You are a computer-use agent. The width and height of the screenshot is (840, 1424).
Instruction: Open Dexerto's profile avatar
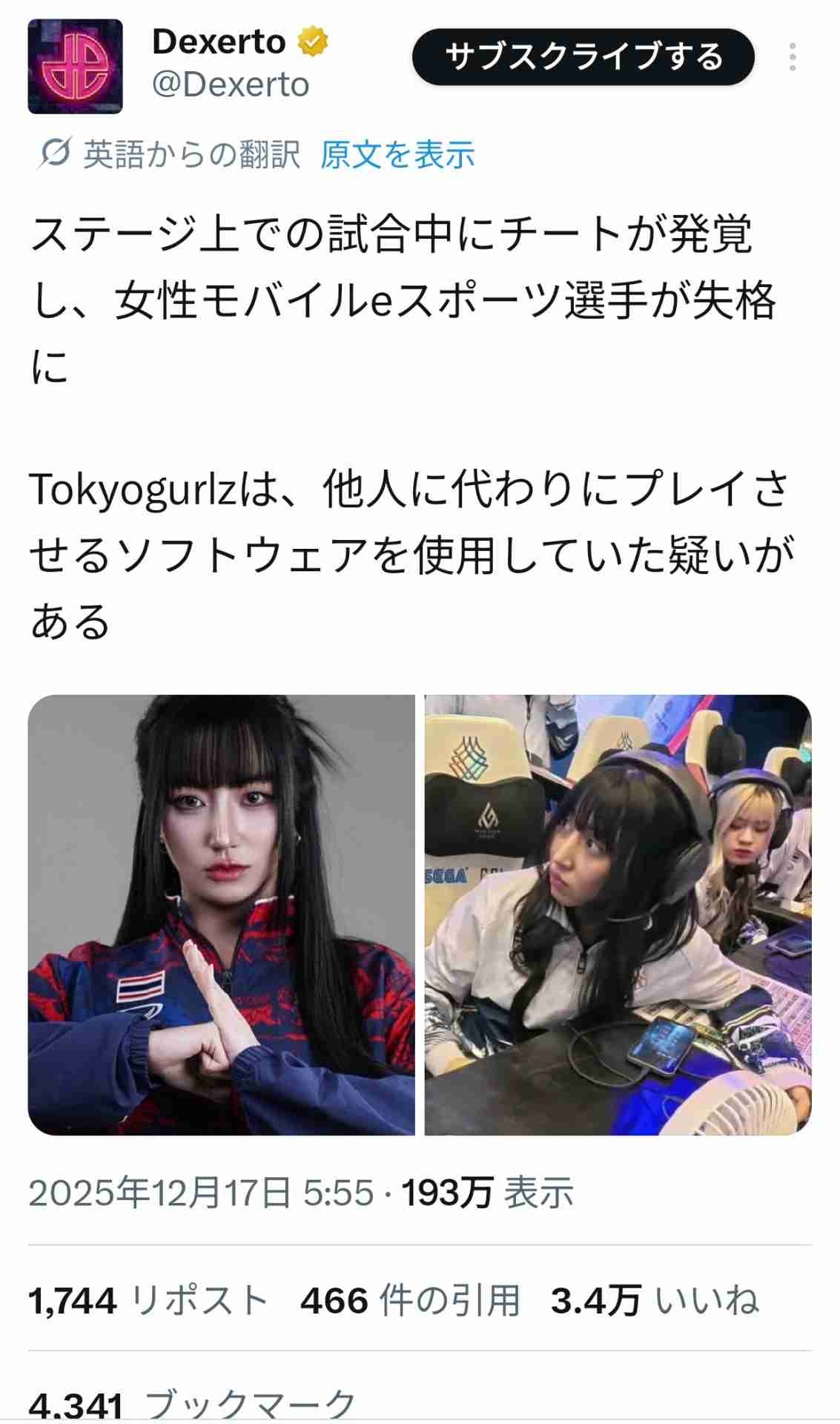pyautogui.click(x=75, y=67)
